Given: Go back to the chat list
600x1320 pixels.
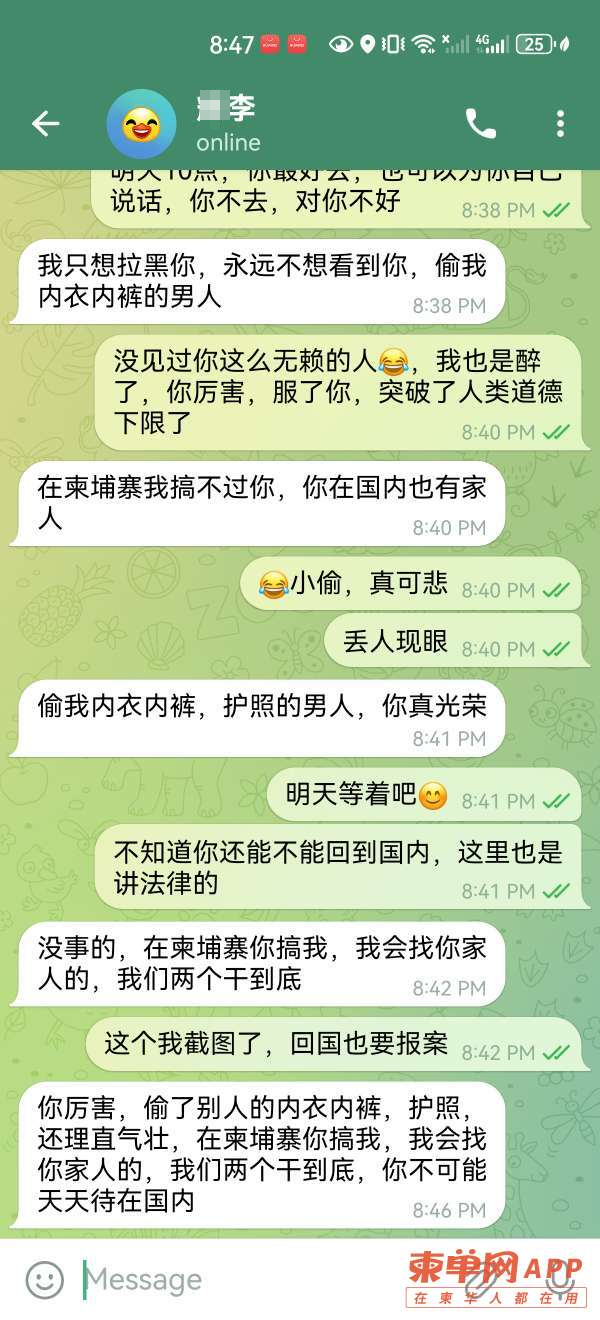Looking at the screenshot, I should (45, 124).
